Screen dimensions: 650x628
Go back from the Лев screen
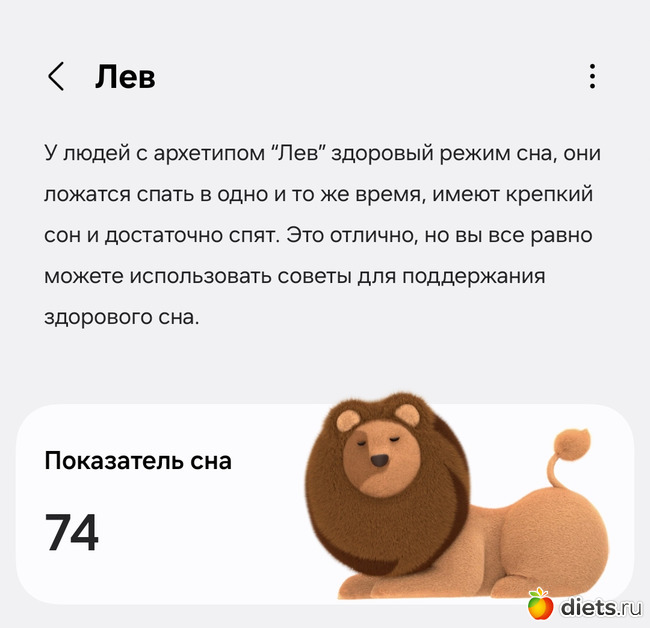[x=56, y=77]
